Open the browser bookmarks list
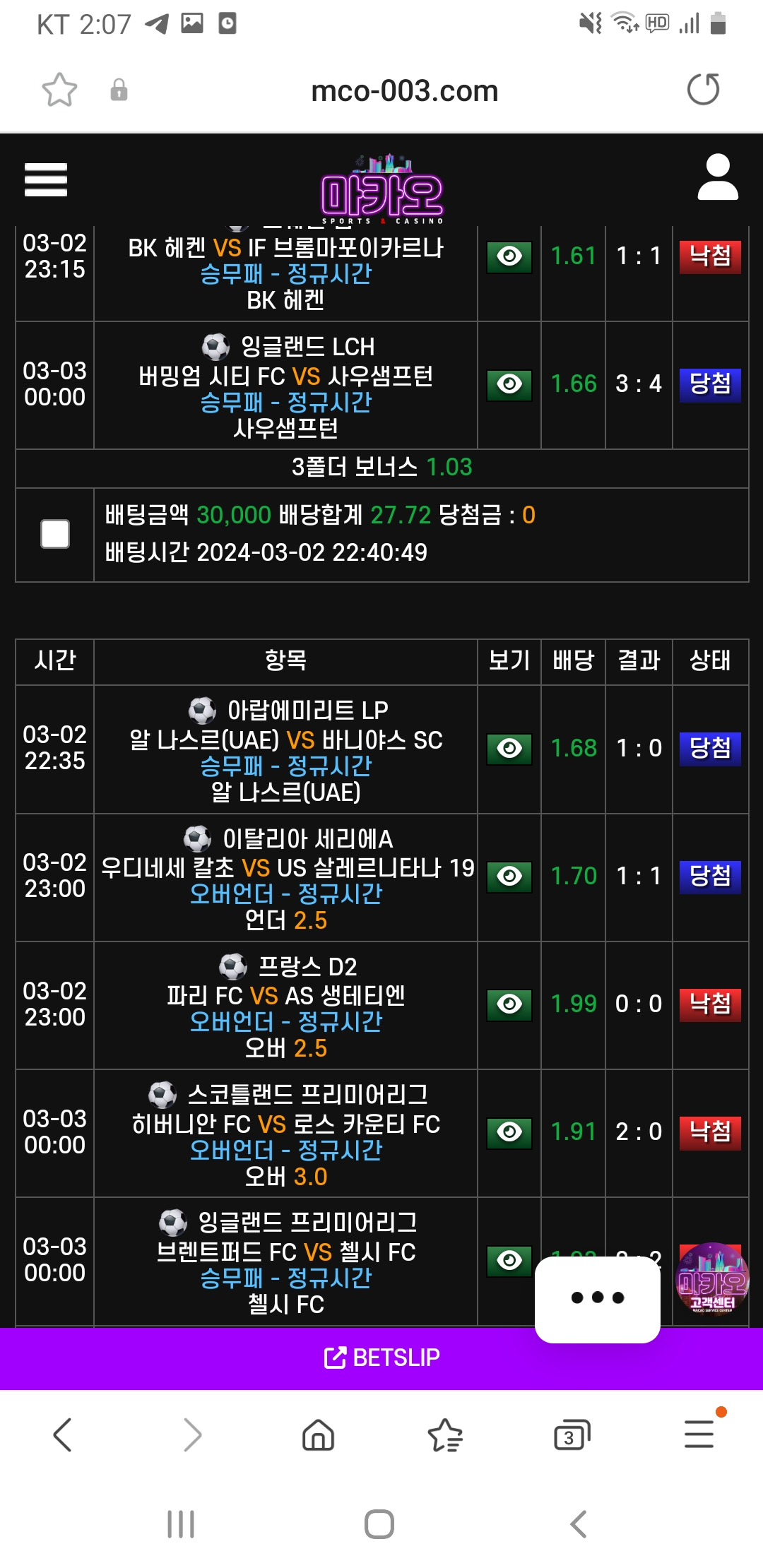This screenshot has height=1568, width=763. (445, 1435)
